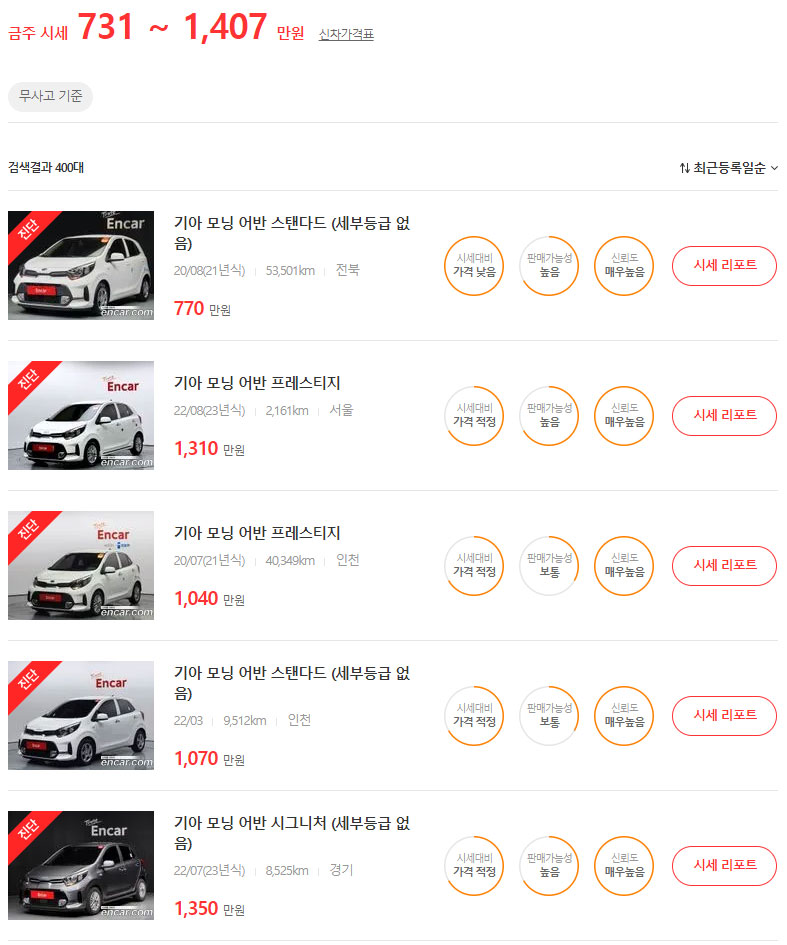Click the 신뢰도 매우높음 icon on first listing
This screenshot has width=787, height=945.
(622, 266)
